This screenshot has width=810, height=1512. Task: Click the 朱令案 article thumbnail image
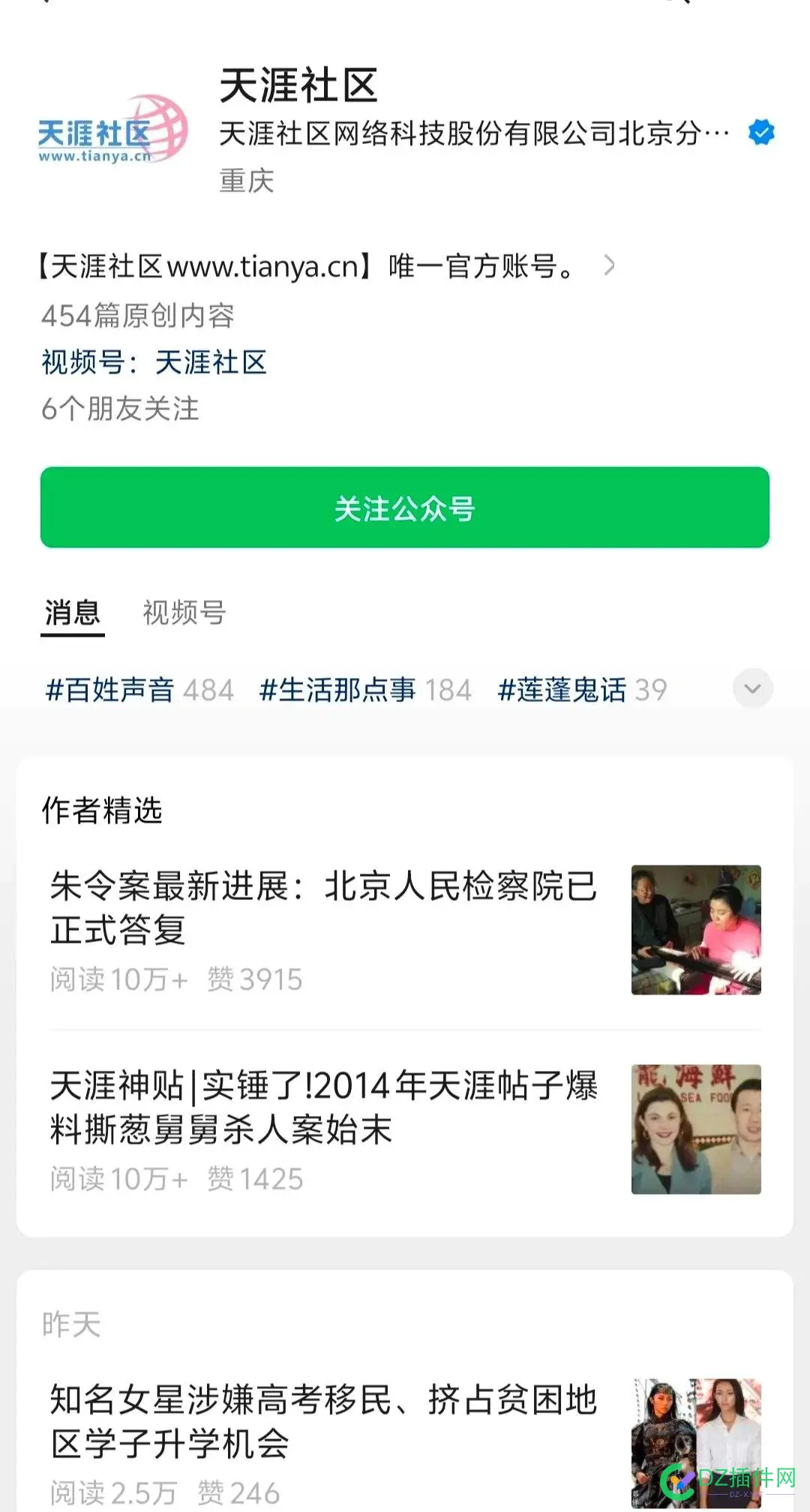tap(695, 931)
